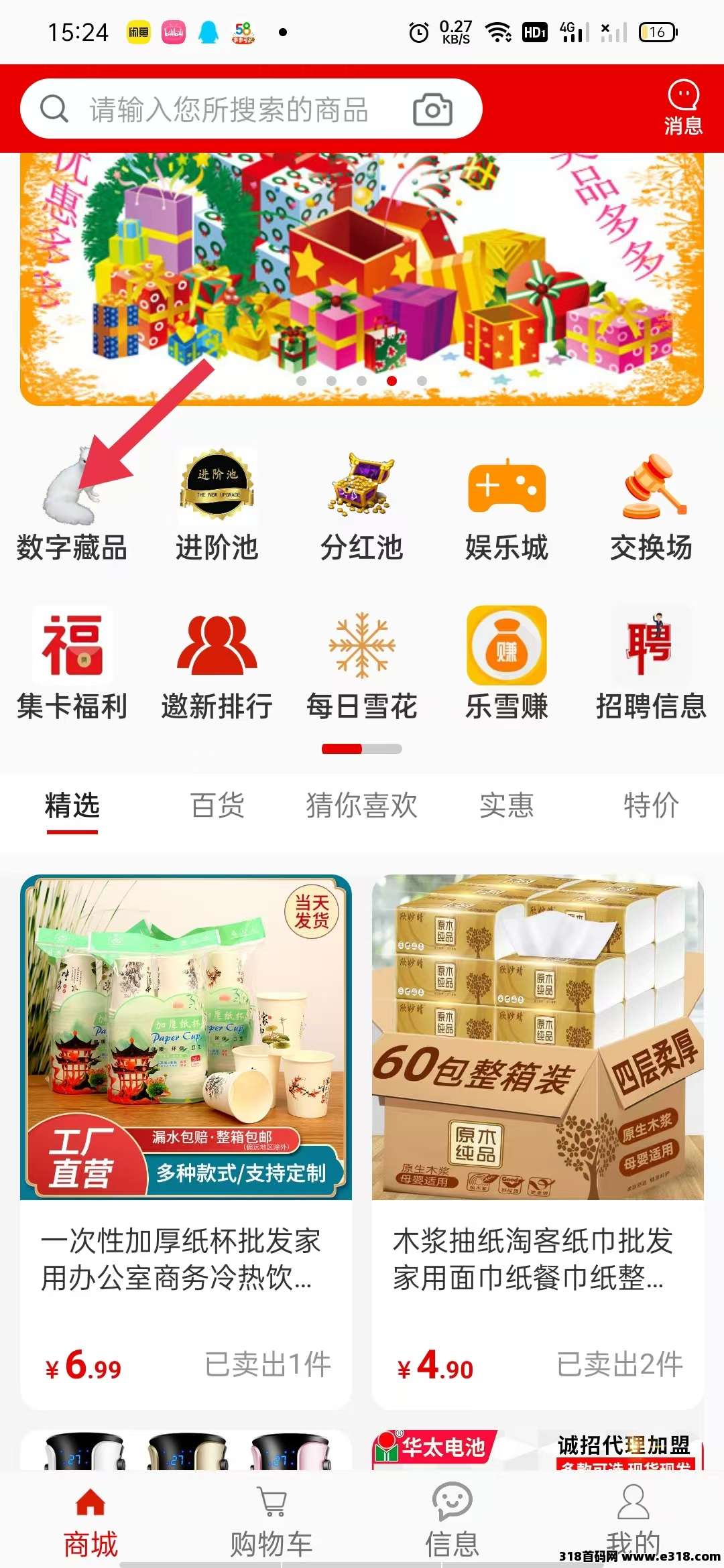Screen dimensions: 724x1568
Task: Open the paper cup product card
Action: pyautogui.click(x=186, y=1139)
